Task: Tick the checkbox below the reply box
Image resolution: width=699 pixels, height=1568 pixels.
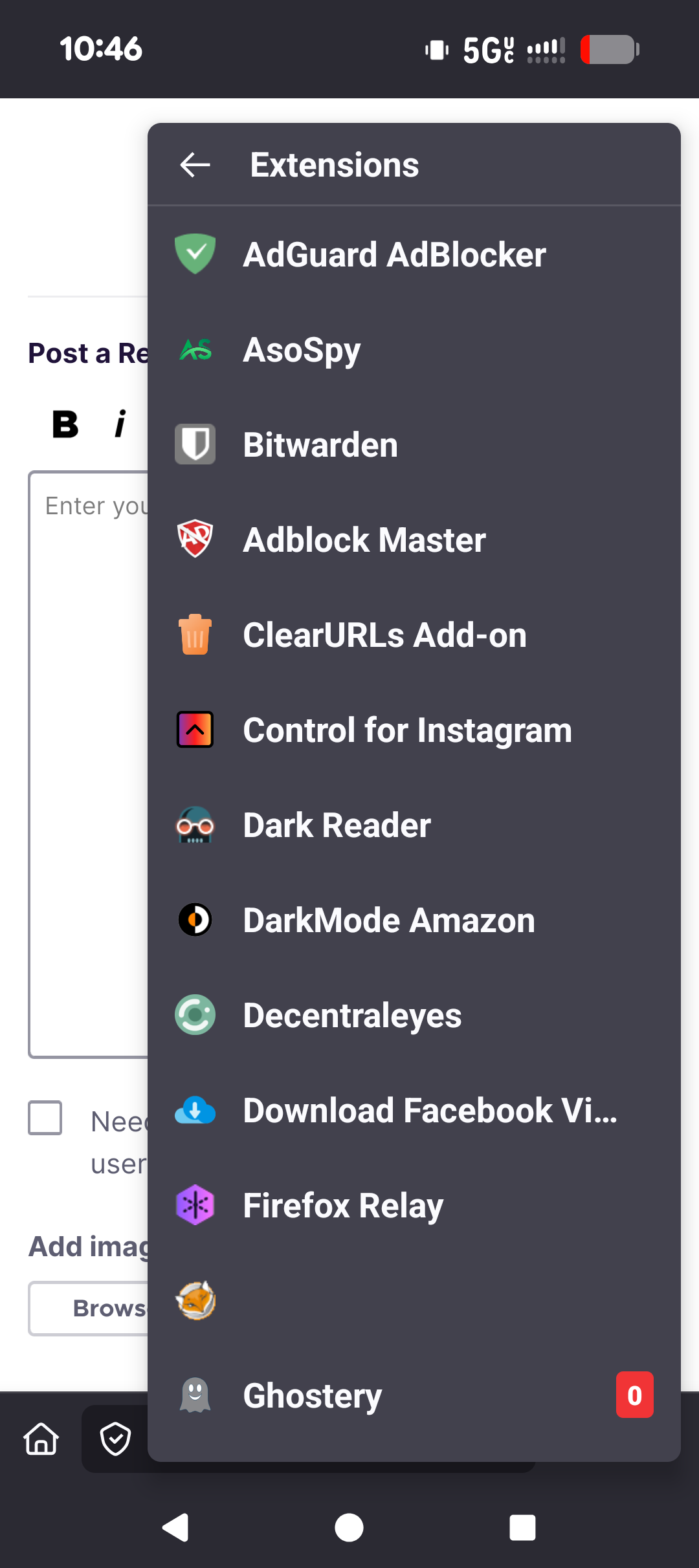Action: [x=45, y=1118]
